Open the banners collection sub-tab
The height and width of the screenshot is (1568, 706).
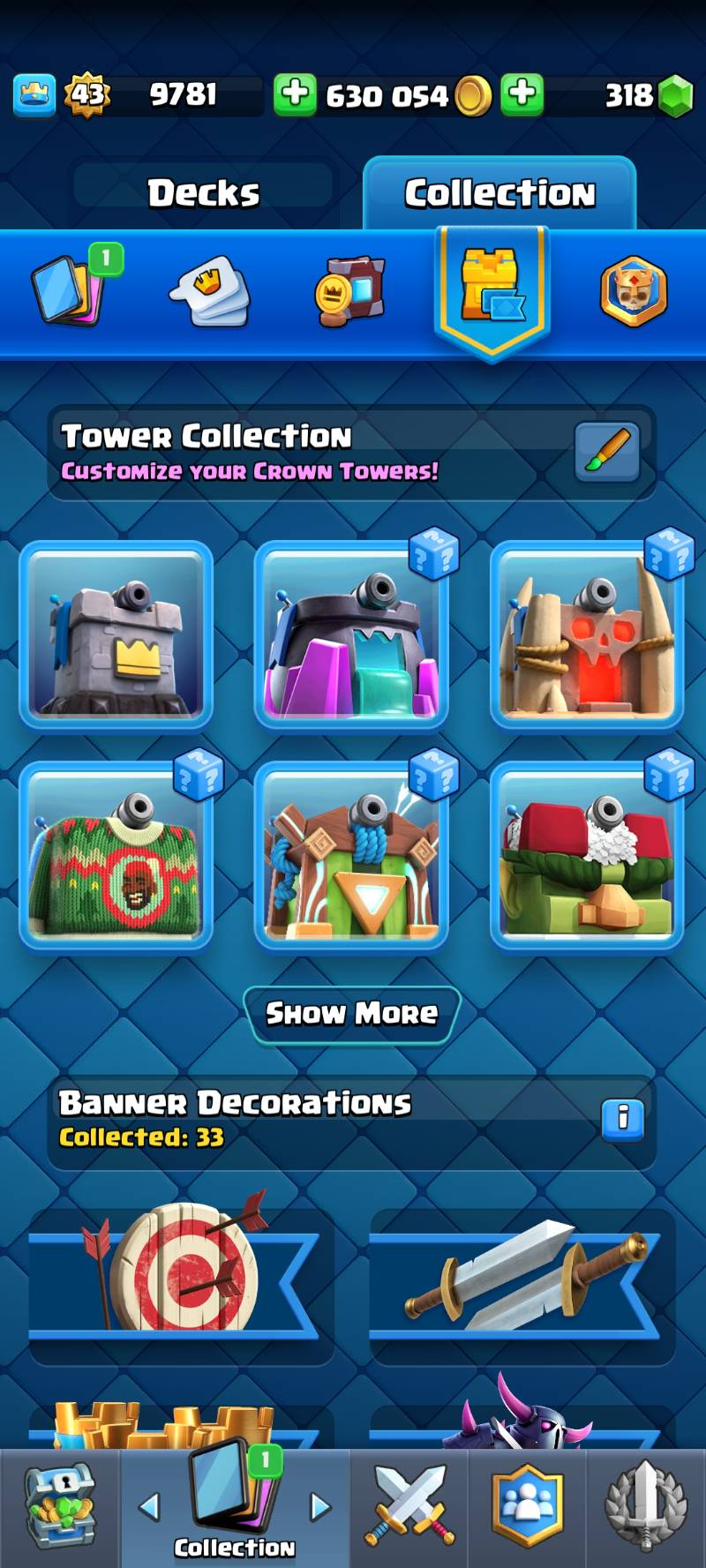tap(351, 291)
